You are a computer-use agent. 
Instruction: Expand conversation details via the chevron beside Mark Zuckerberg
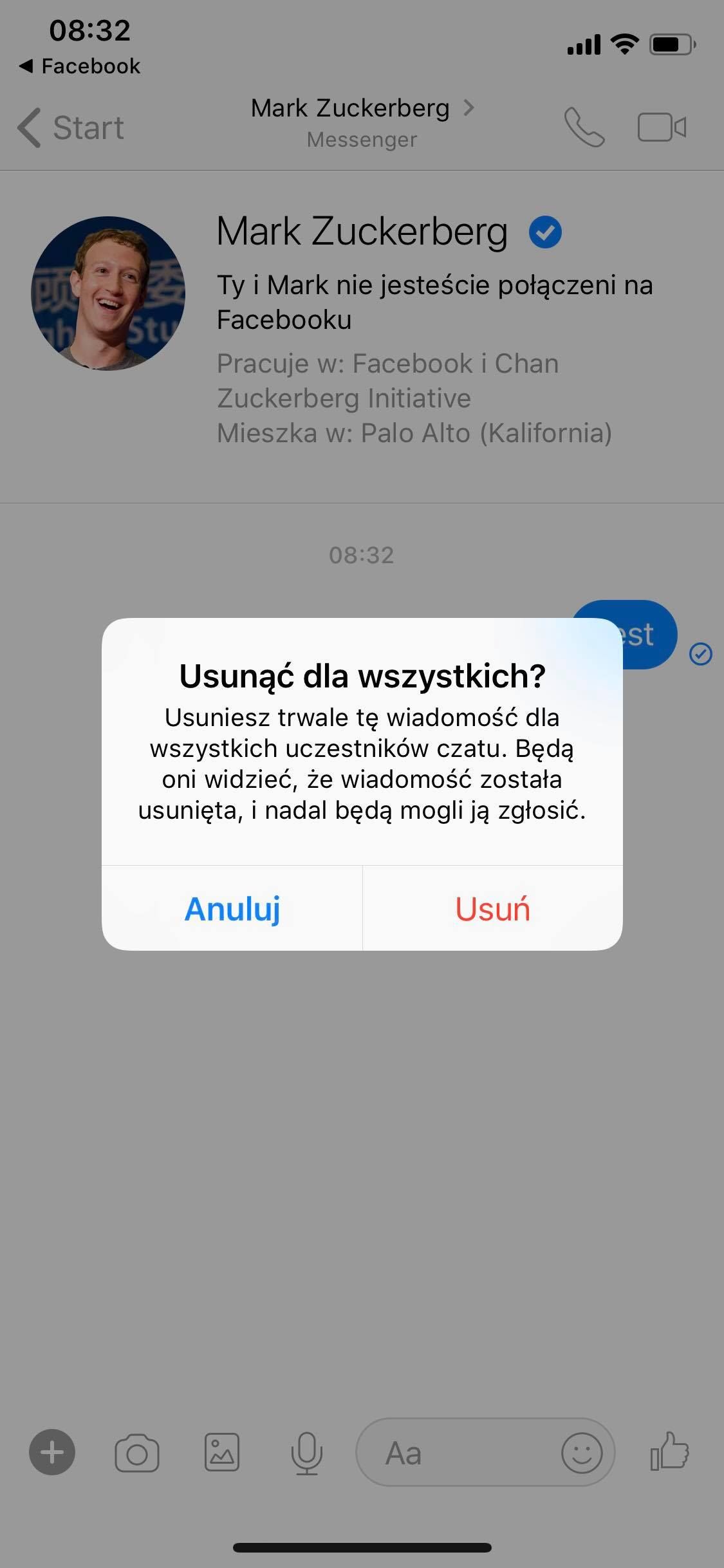[470, 108]
